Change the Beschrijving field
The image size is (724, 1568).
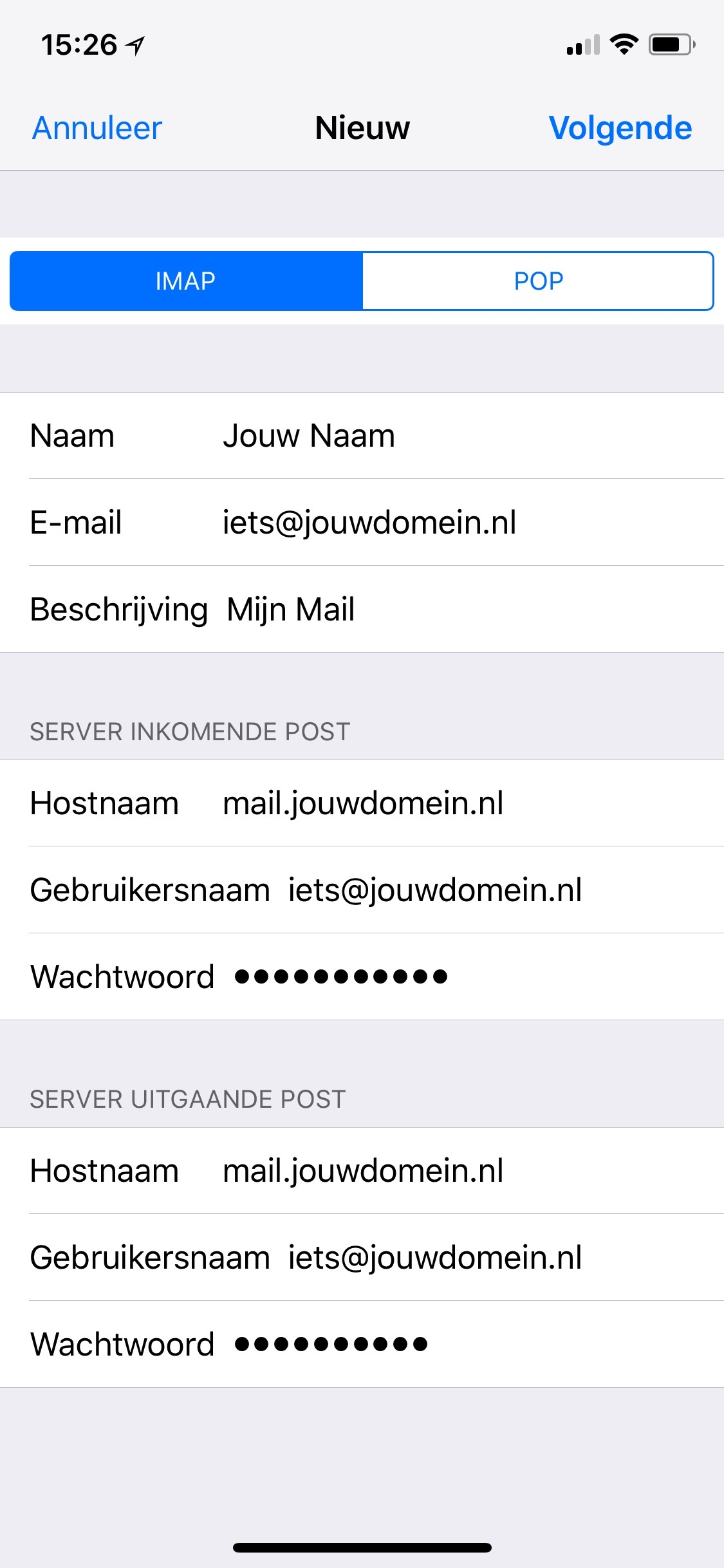pyautogui.click(x=362, y=610)
